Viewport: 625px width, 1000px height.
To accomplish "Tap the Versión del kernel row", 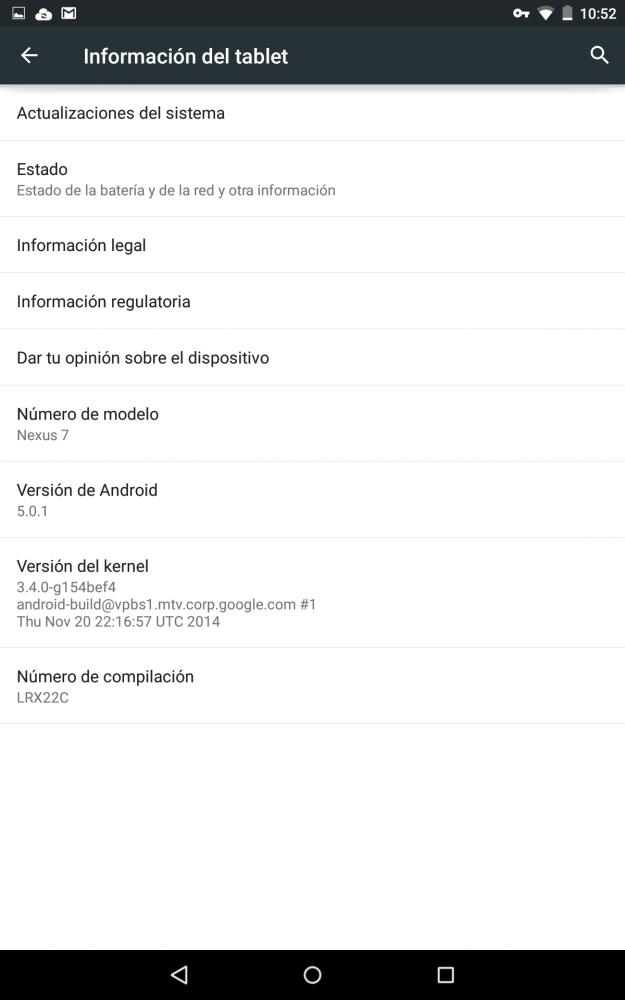I will pyautogui.click(x=312, y=592).
